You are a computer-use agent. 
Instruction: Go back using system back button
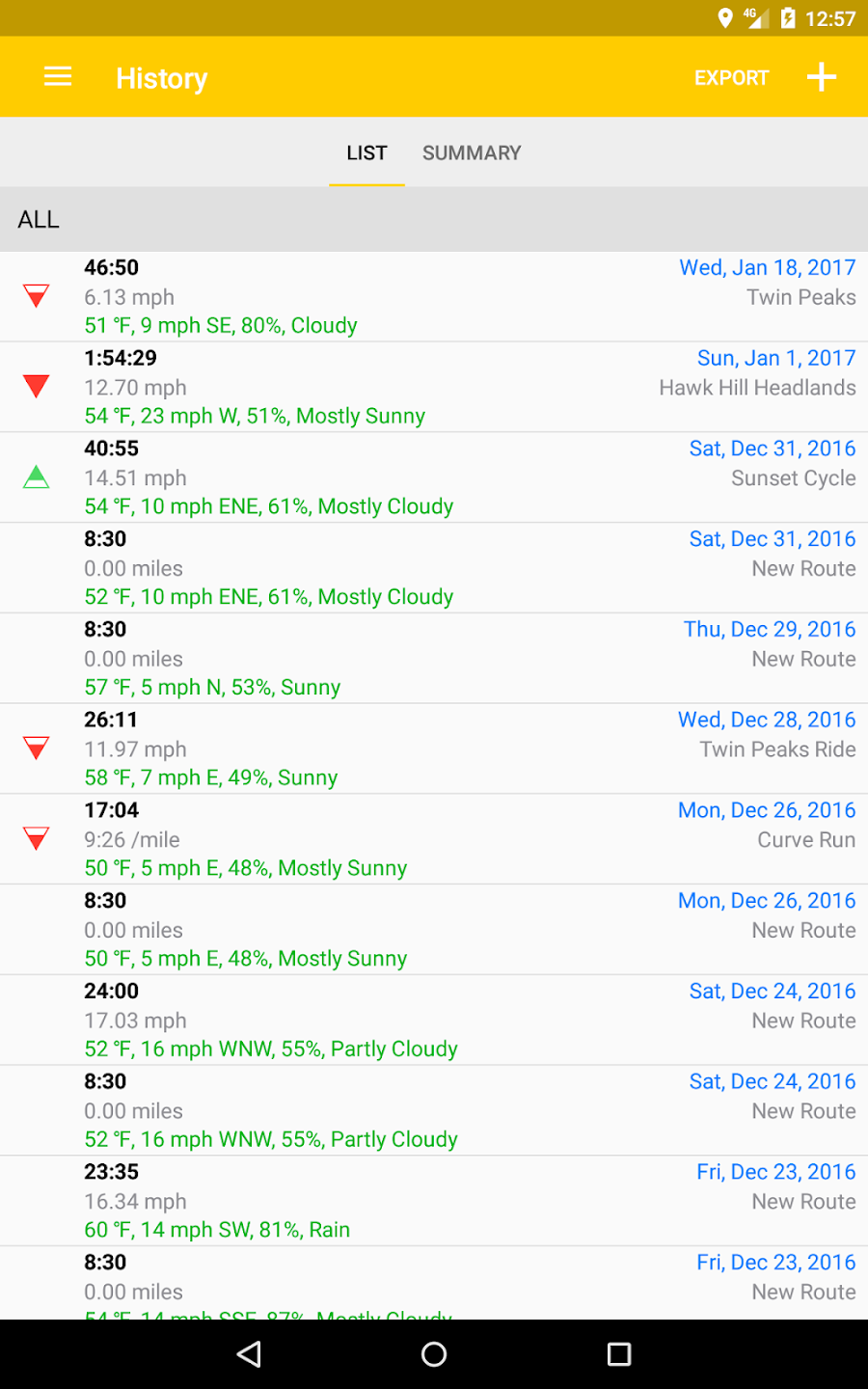pyautogui.click(x=249, y=1354)
